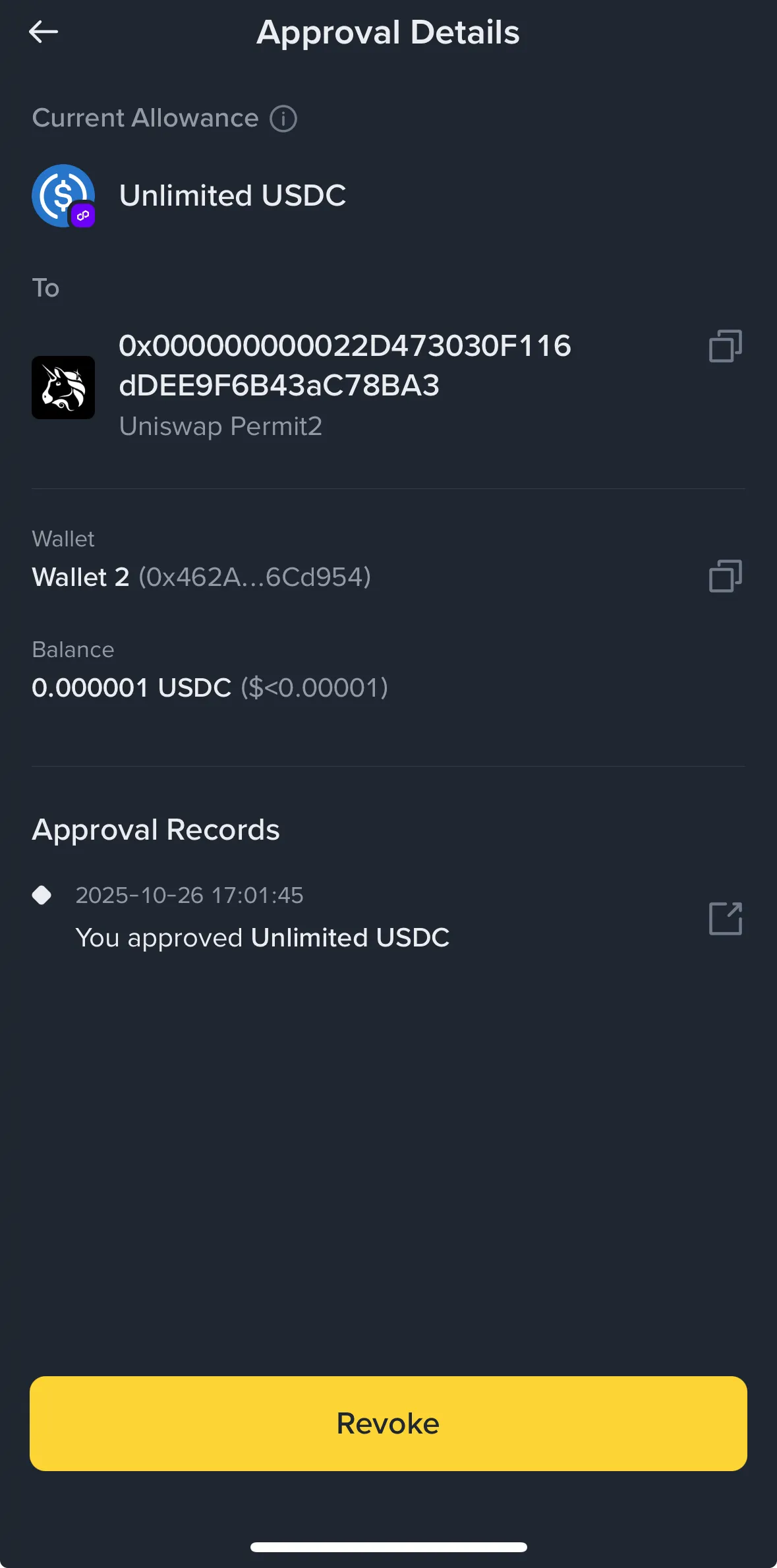The image size is (777, 1568).
Task: Select the You approved Unlimited USDC entry
Action: pyautogui.click(x=263, y=937)
